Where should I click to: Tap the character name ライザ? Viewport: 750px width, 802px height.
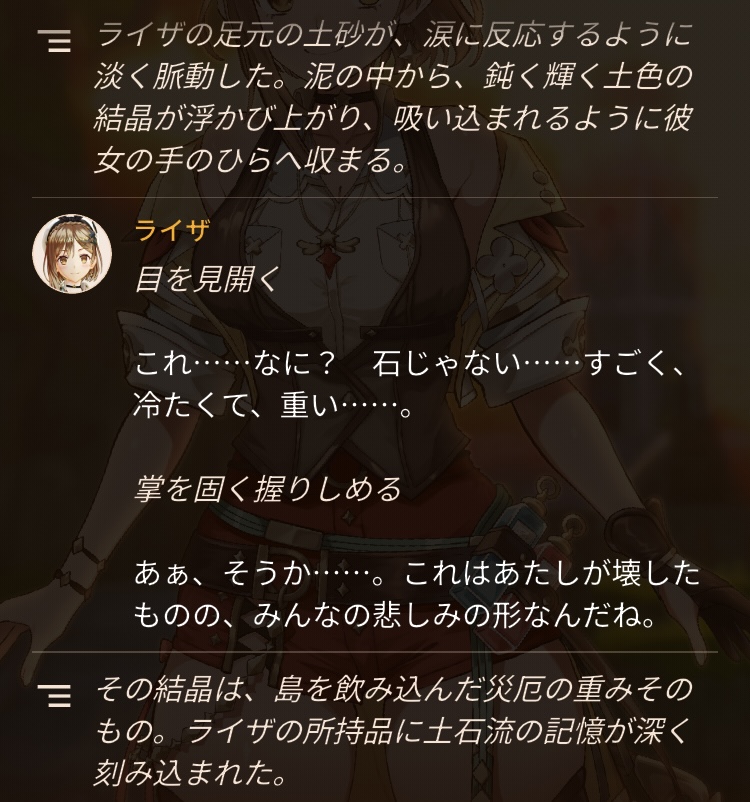coord(172,230)
